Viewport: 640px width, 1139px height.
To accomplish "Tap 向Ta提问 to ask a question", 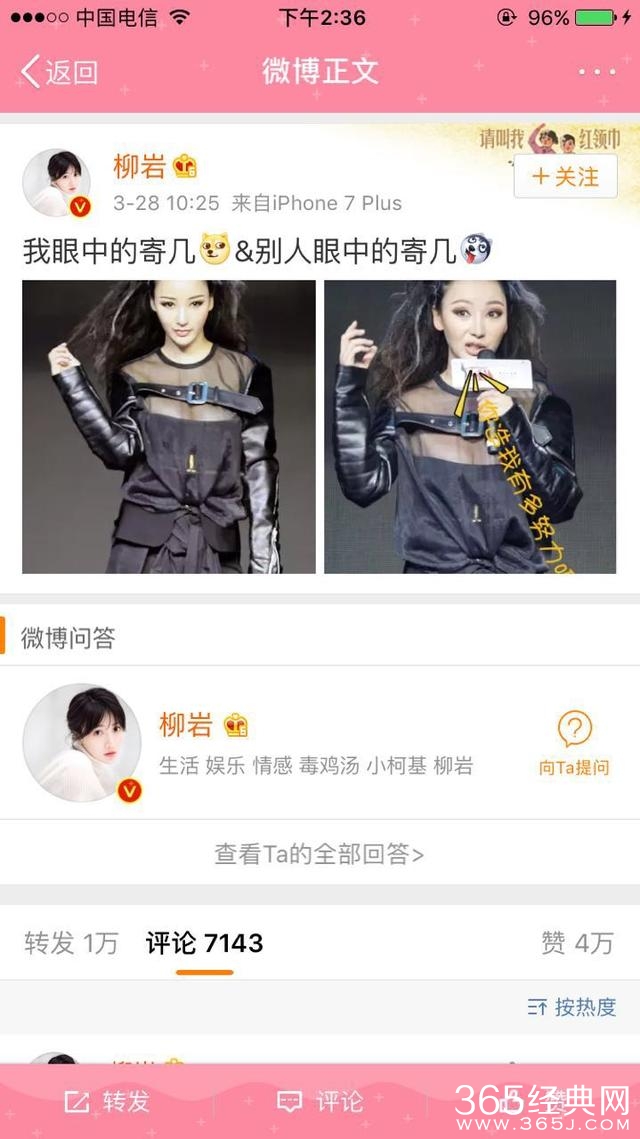I will 574,745.
